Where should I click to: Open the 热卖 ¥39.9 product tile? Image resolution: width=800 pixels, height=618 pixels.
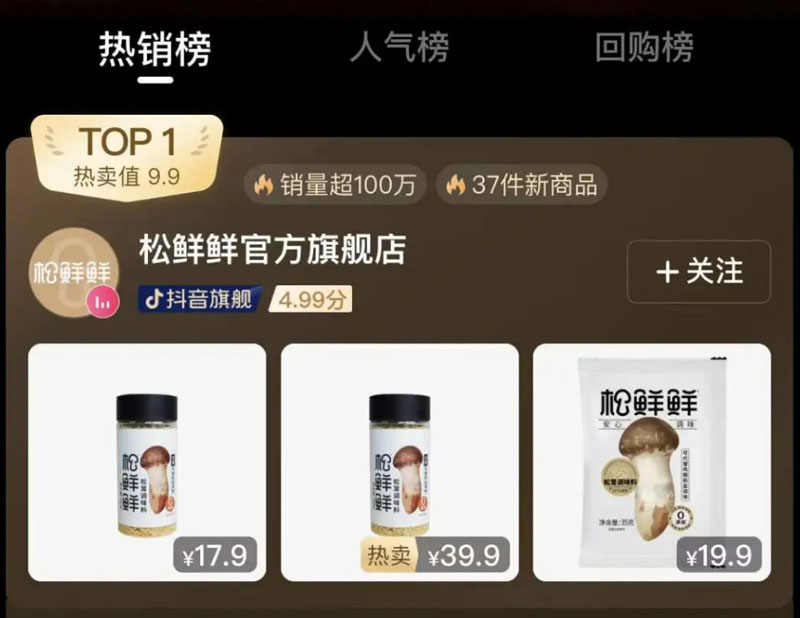(x=400, y=462)
